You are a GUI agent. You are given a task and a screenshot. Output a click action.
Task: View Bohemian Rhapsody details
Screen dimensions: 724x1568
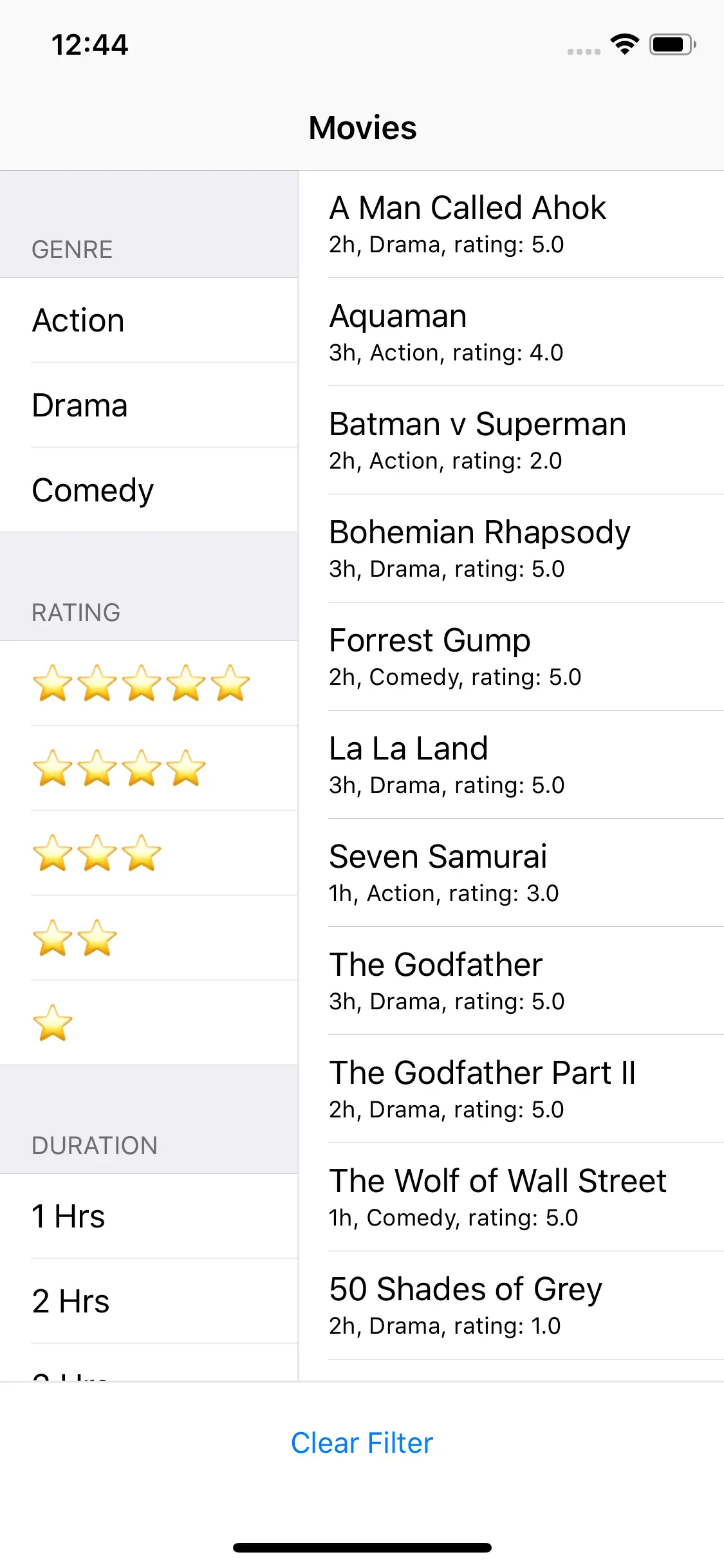[x=512, y=548]
